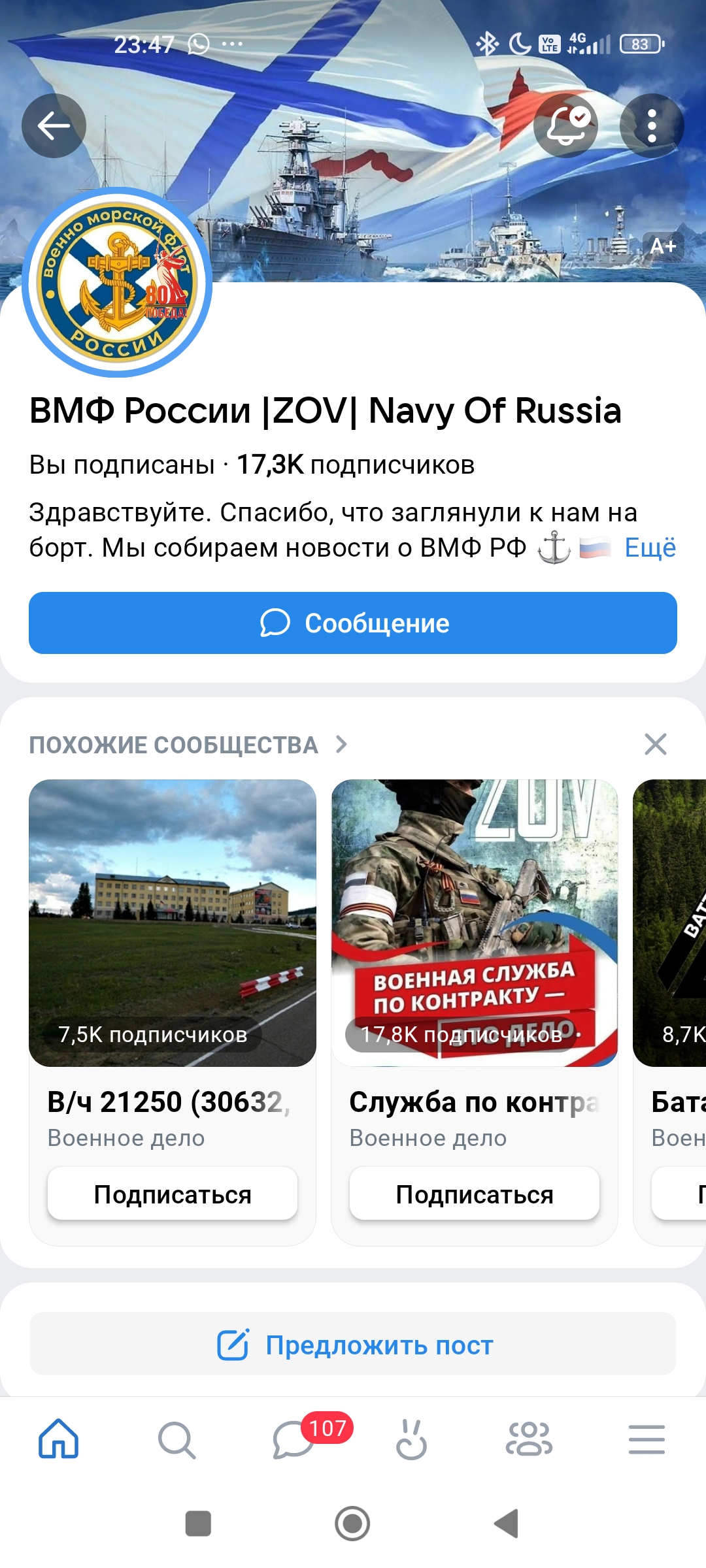Open the hamburger menu tab
The width and height of the screenshot is (706, 1568).
click(647, 1439)
